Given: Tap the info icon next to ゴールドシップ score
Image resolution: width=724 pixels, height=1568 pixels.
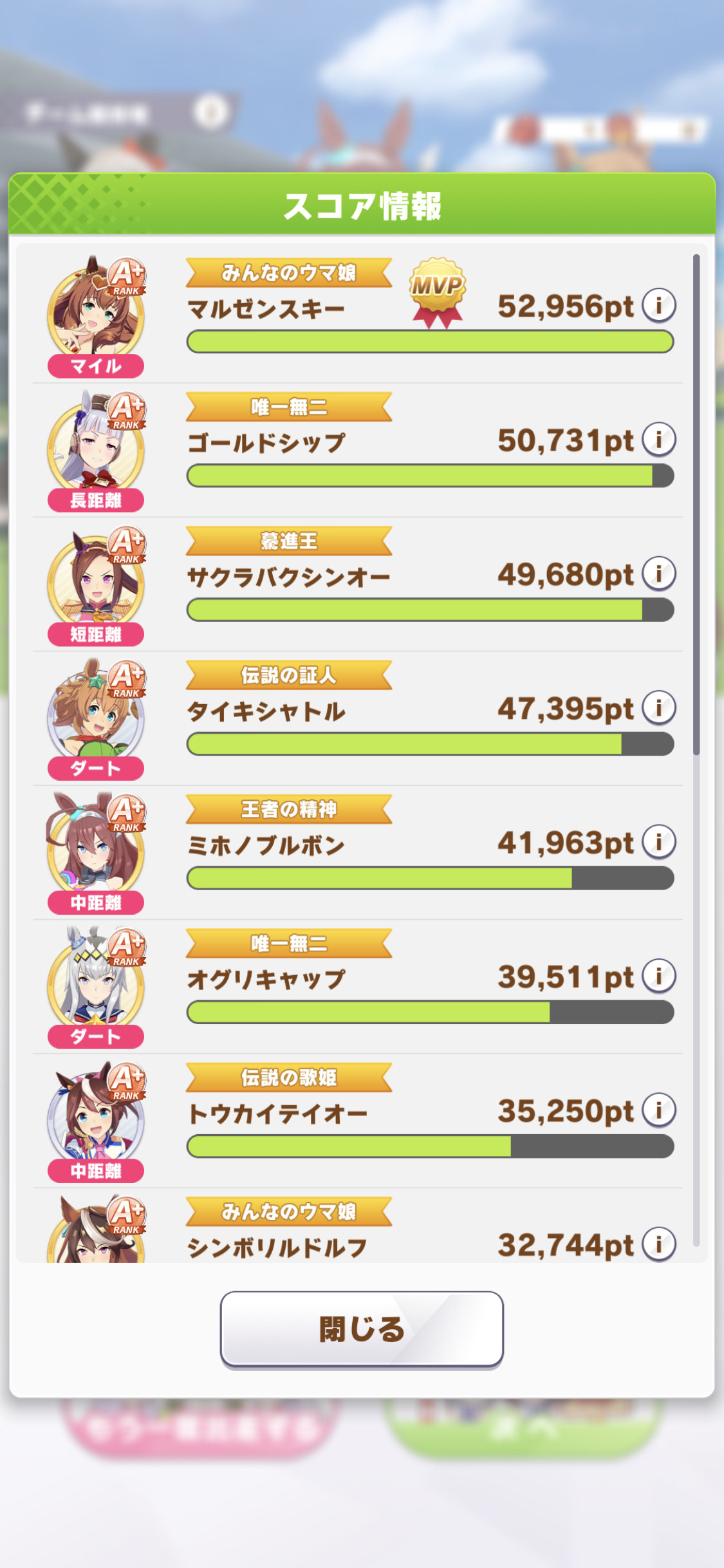Looking at the screenshot, I should [658, 440].
